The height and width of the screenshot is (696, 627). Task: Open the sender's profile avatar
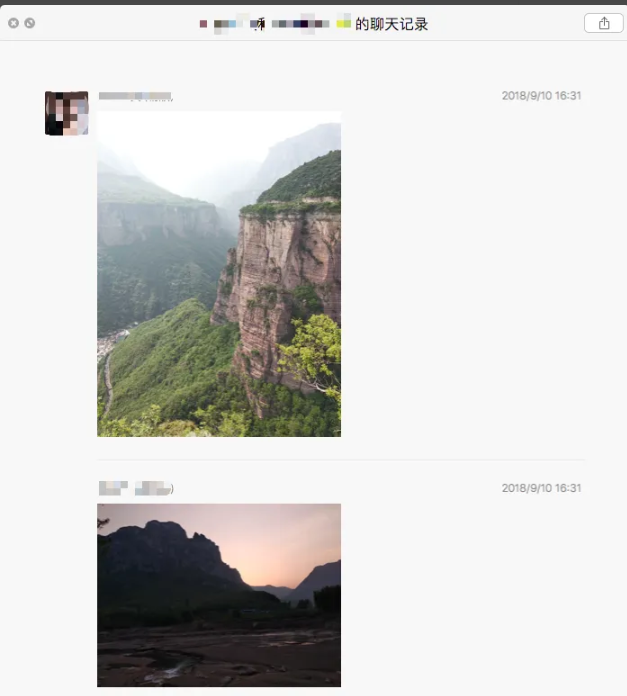coord(66,113)
